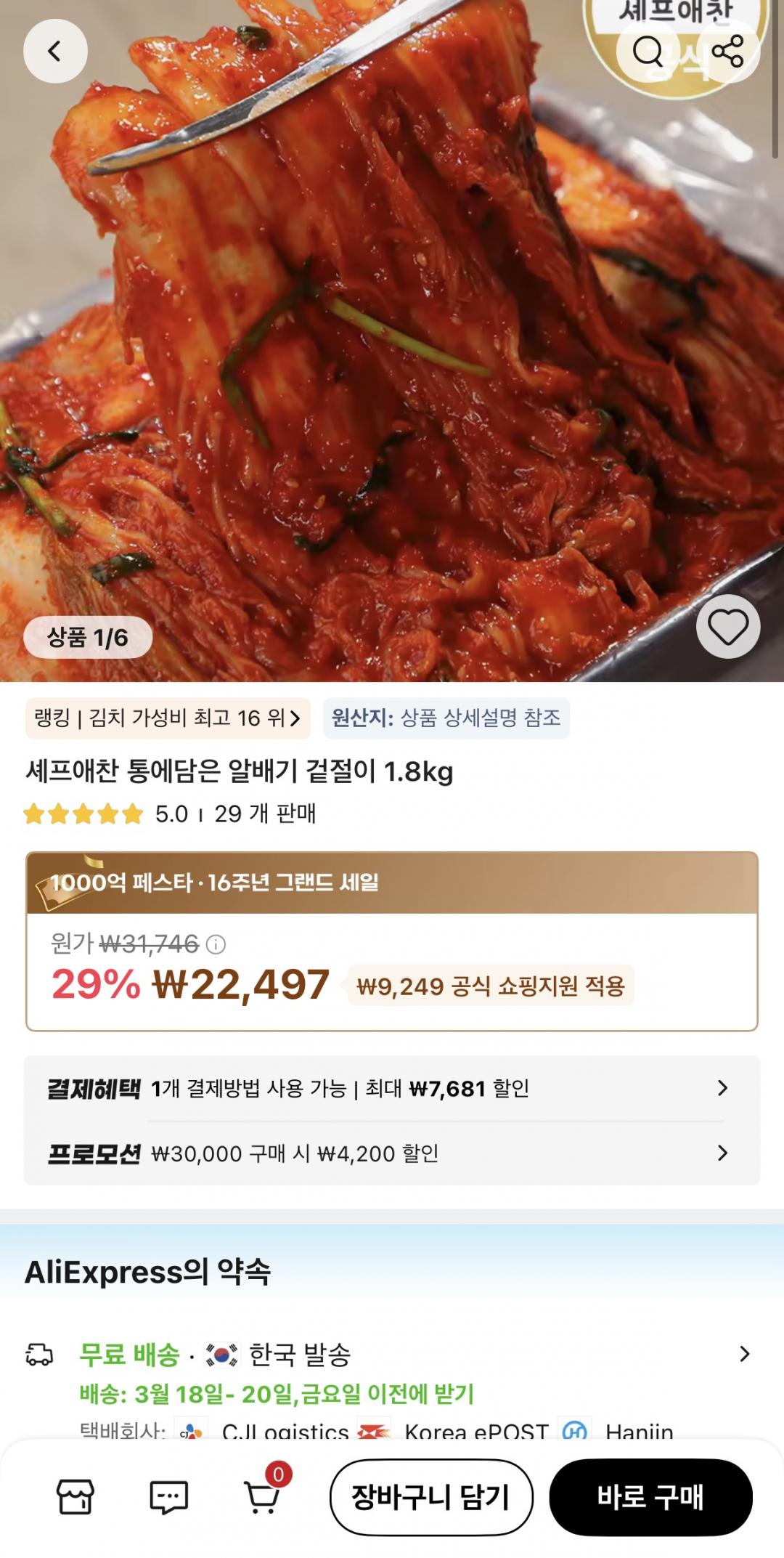The height and width of the screenshot is (1558, 784).
Task: Show info about the 원가 original price
Action: click(x=216, y=944)
